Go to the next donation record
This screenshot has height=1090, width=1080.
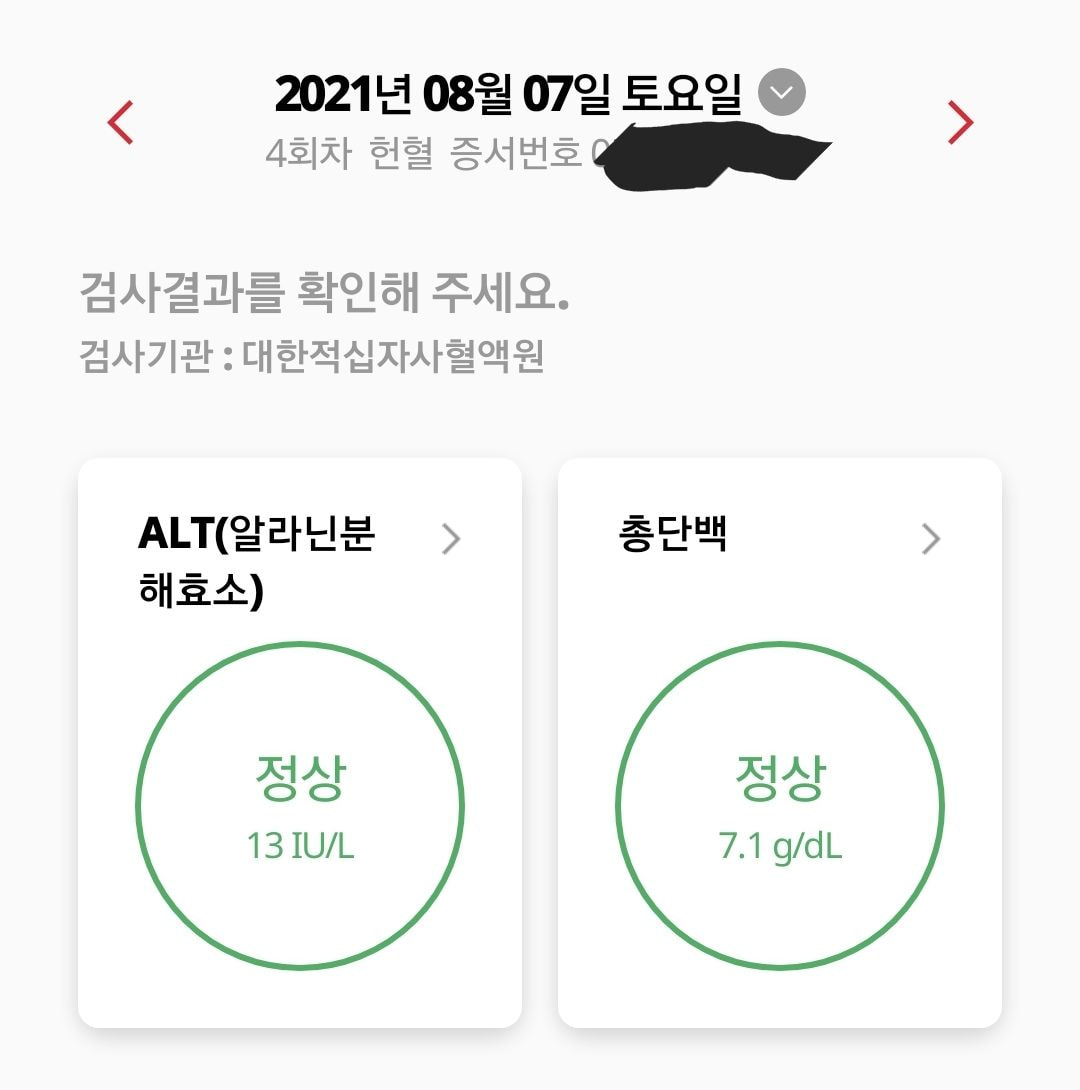(960, 123)
